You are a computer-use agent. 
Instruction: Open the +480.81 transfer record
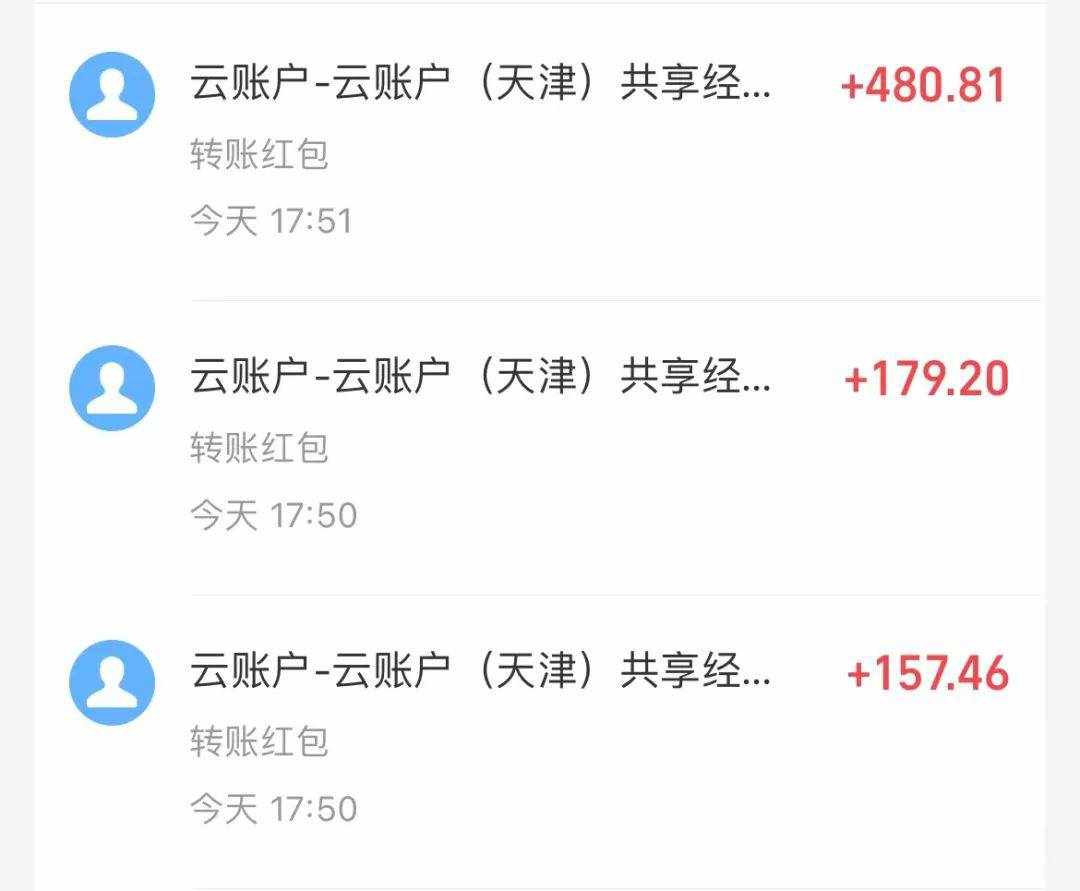coord(540,150)
